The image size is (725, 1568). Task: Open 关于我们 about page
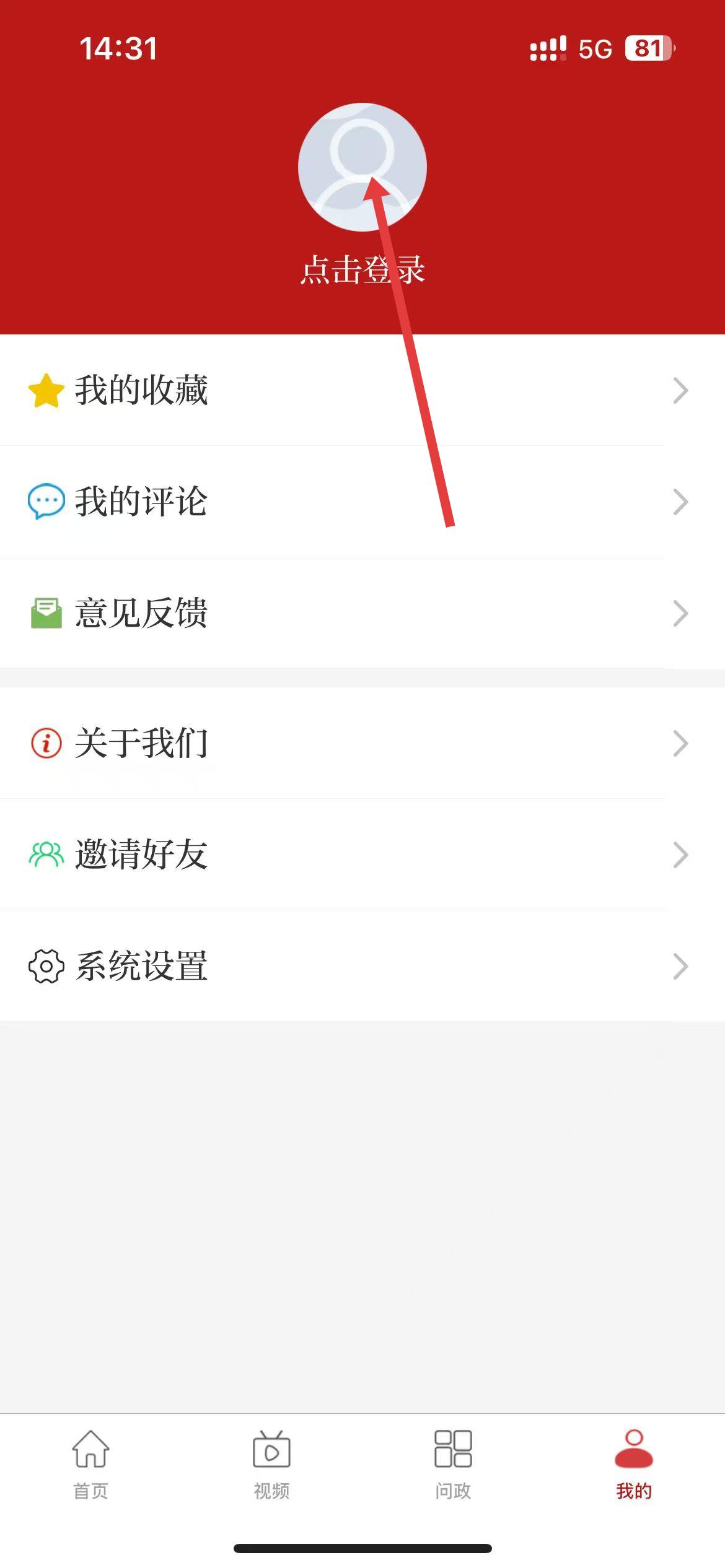click(x=362, y=743)
